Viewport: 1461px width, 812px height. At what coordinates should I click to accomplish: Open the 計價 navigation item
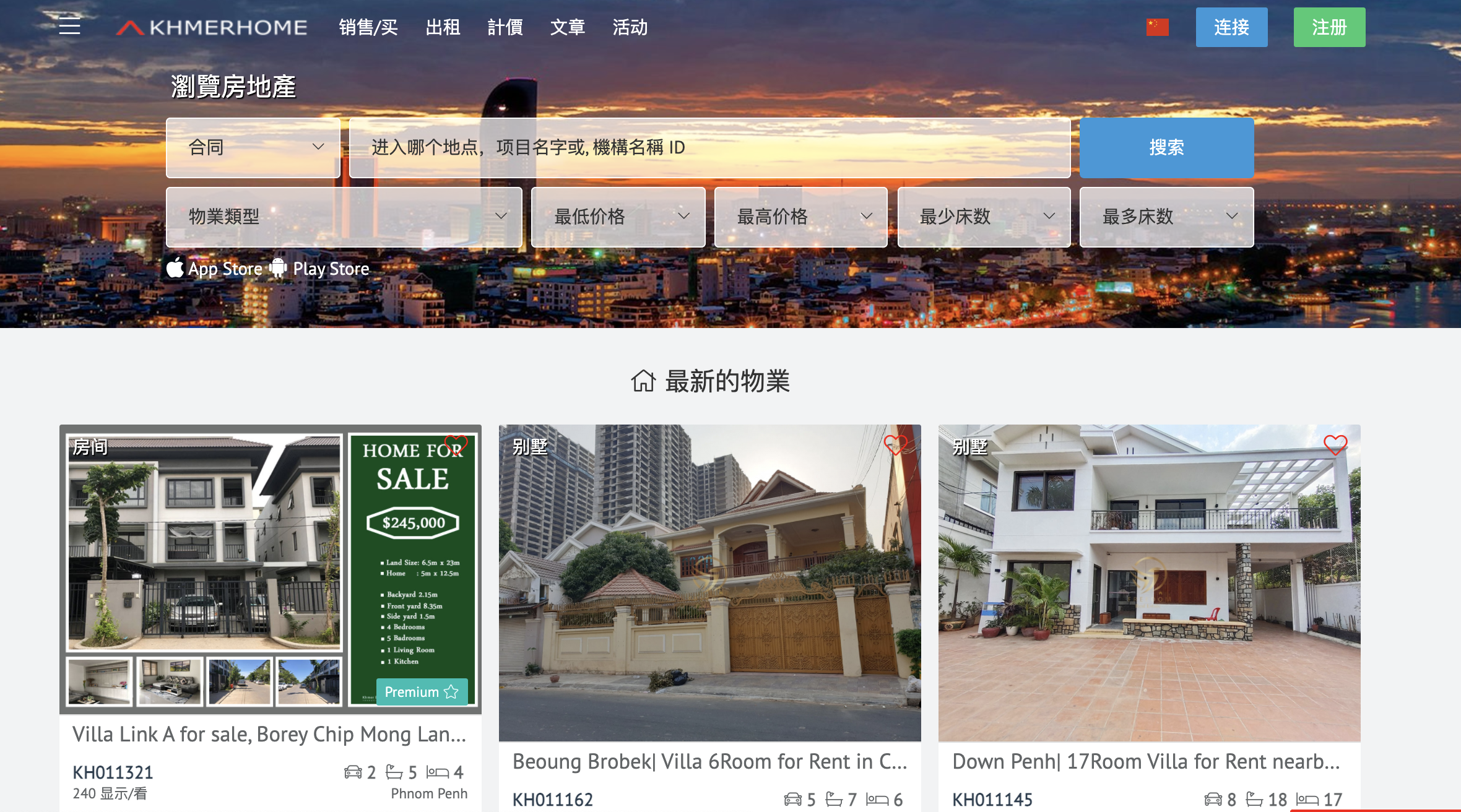pos(505,27)
